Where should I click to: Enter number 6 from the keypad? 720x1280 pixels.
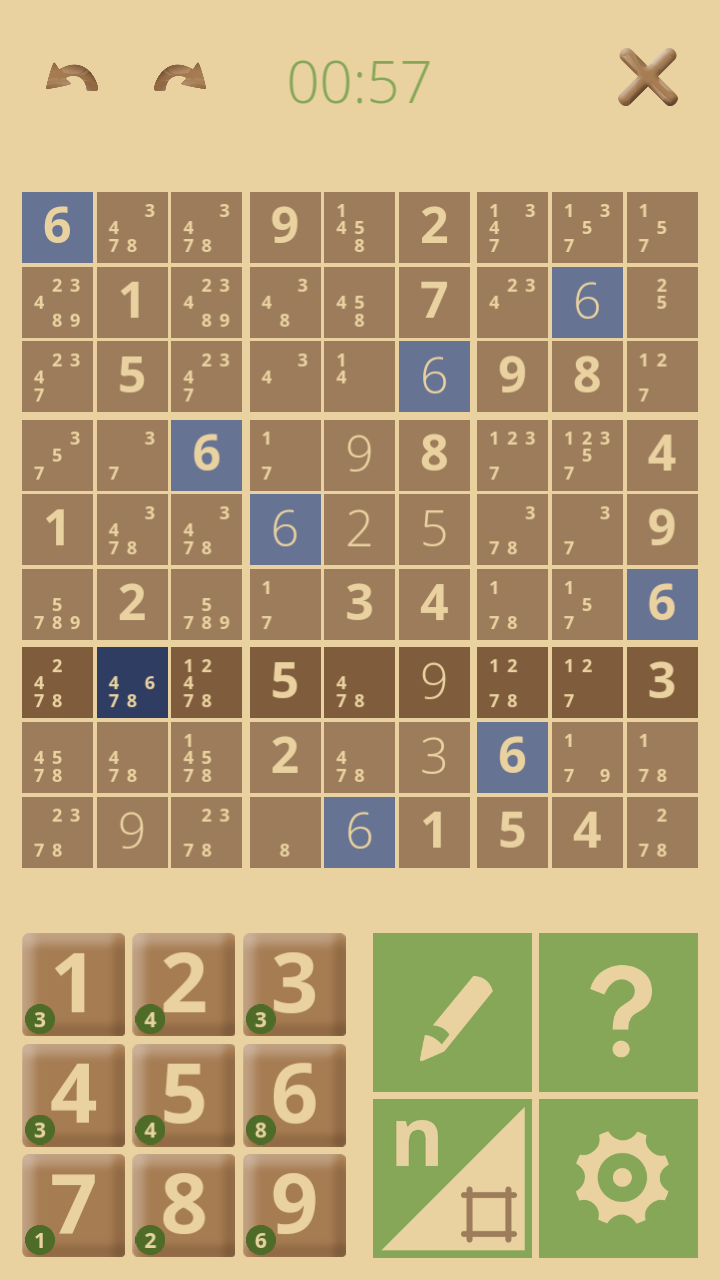[294, 1095]
